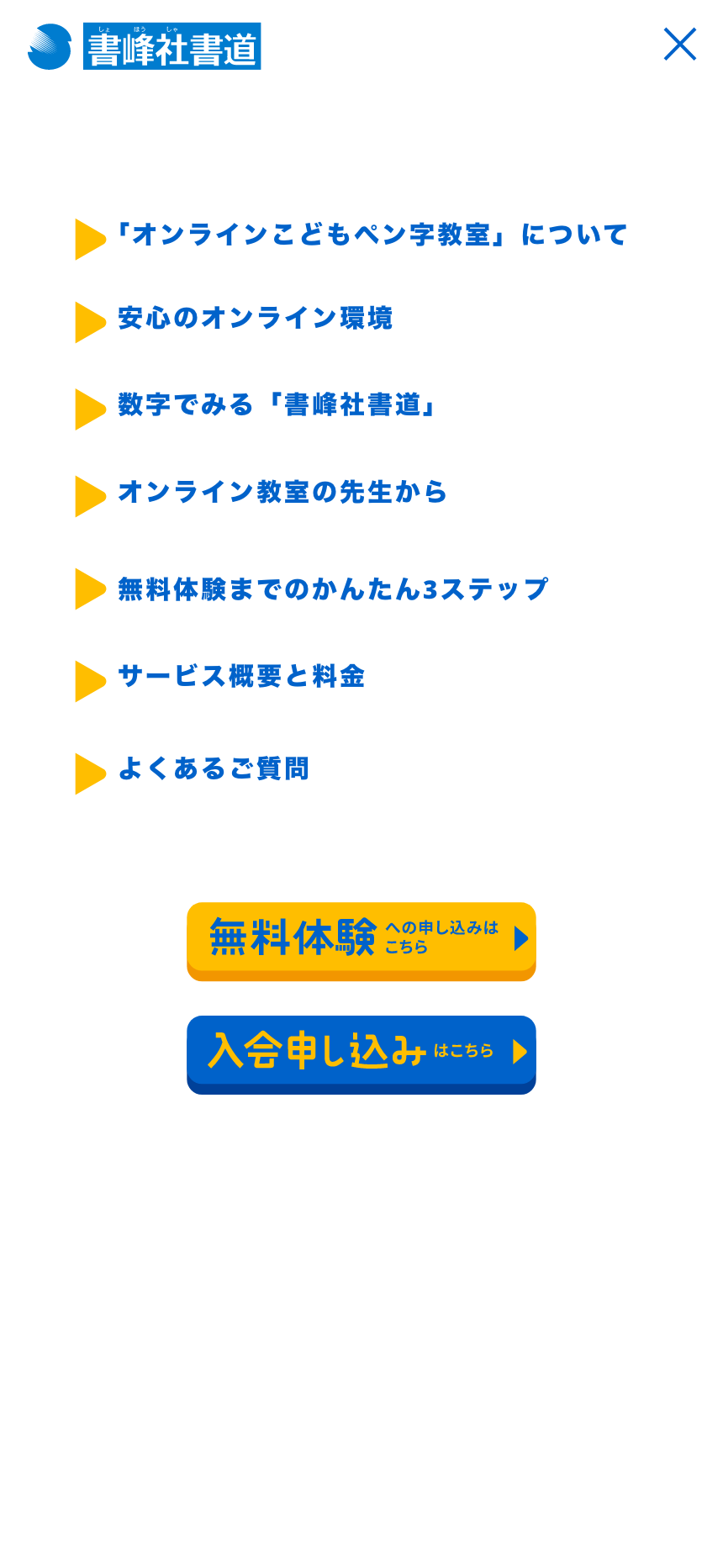Open 無料体験までのかんたん3ステップ

pos(312,590)
